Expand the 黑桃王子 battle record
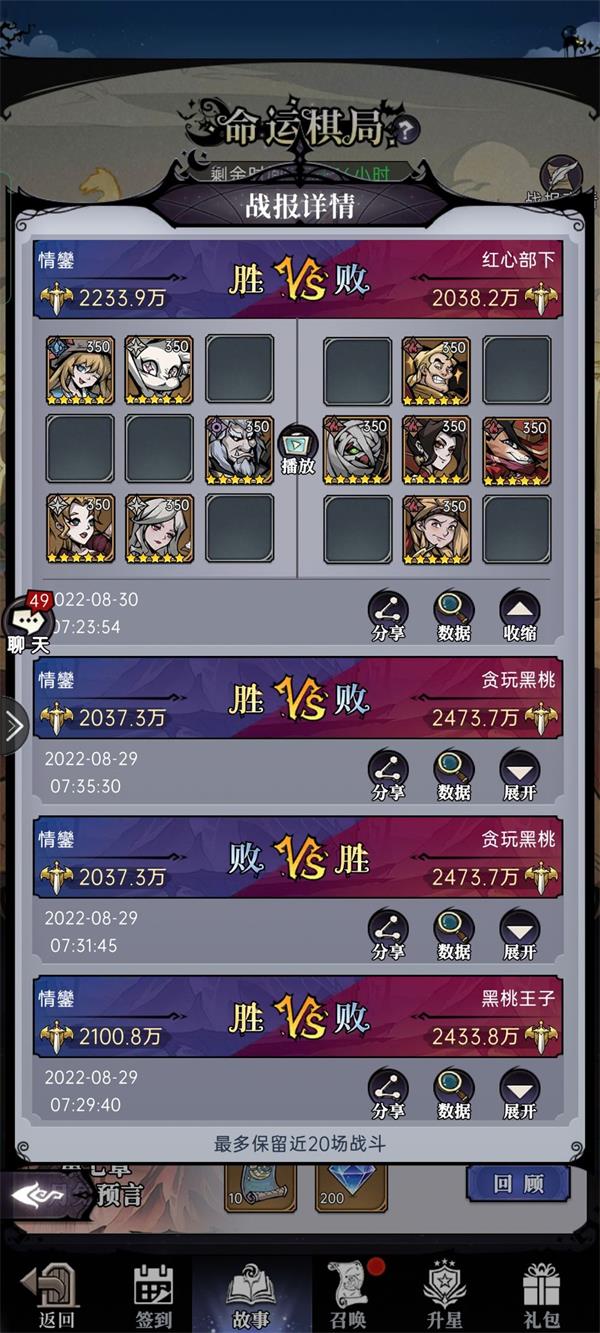The height and width of the screenshot is (1333, 600). coord(519,1091)
